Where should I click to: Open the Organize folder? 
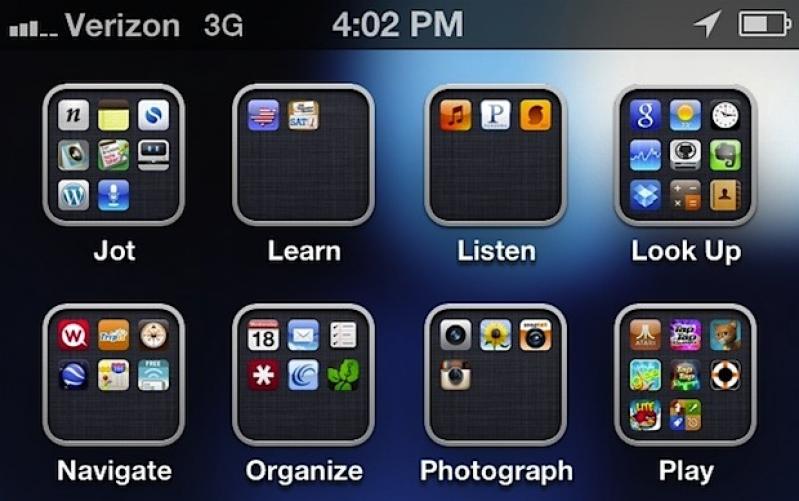tap(303, 375)
